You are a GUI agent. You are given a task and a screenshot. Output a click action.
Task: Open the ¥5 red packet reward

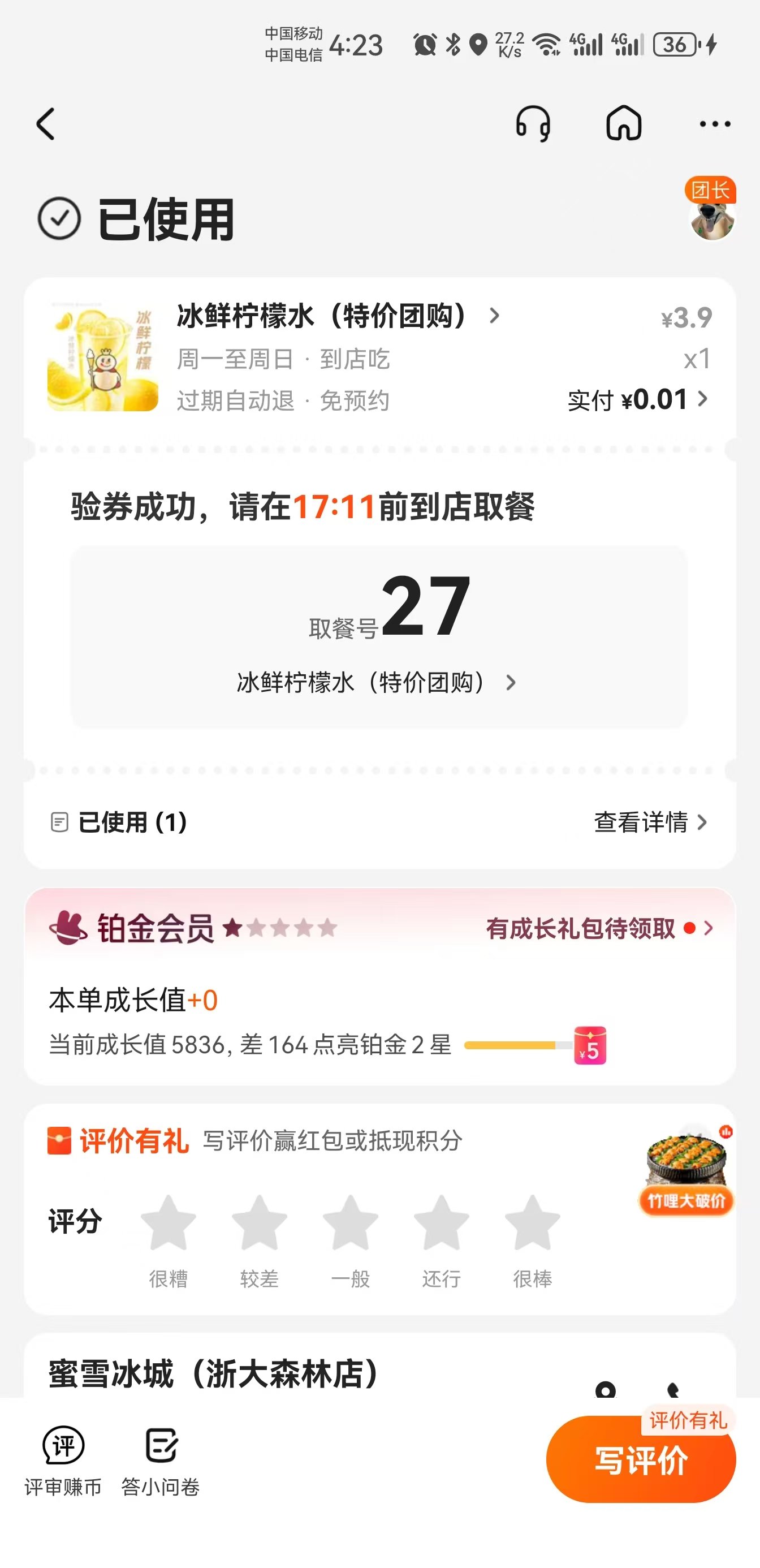coord(590,1046)
